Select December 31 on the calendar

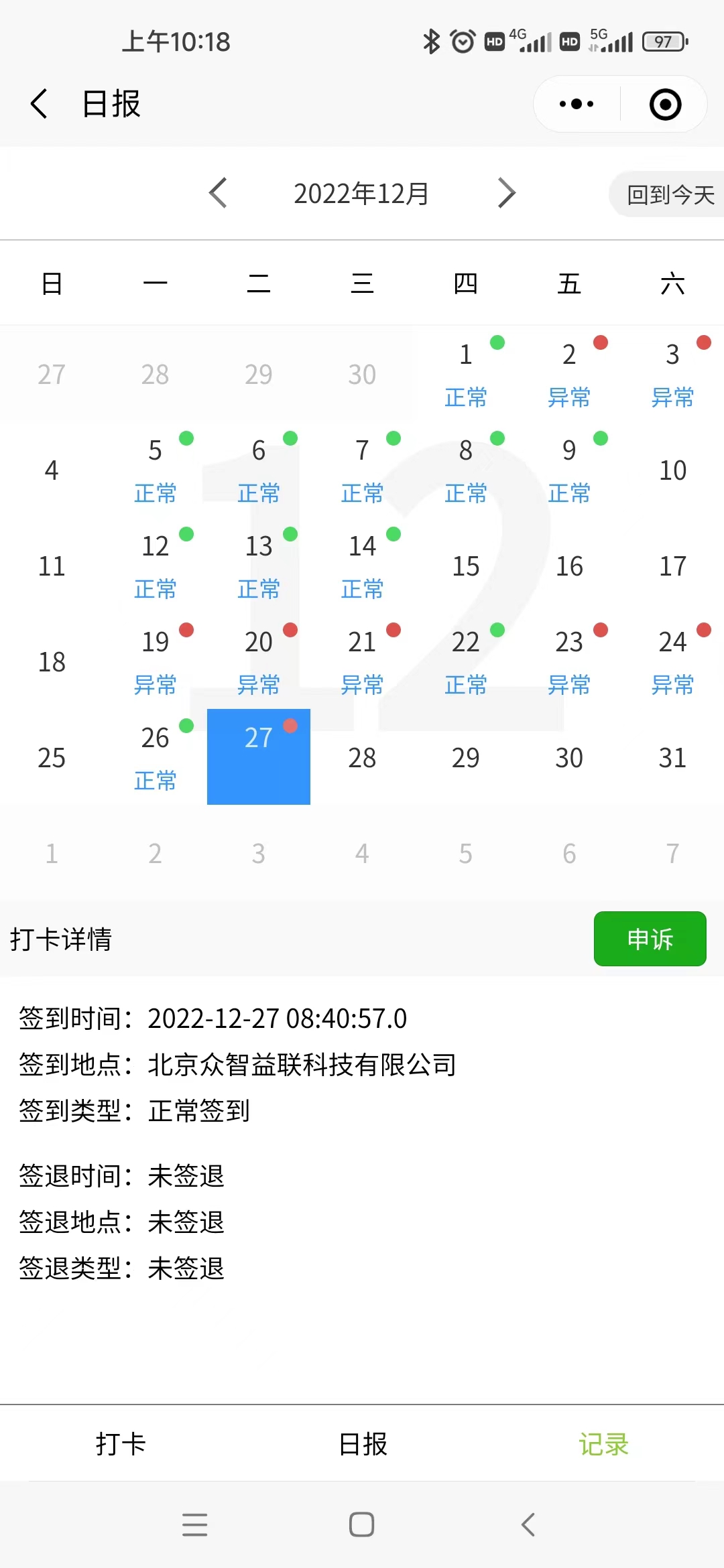(x=672, y=758)
